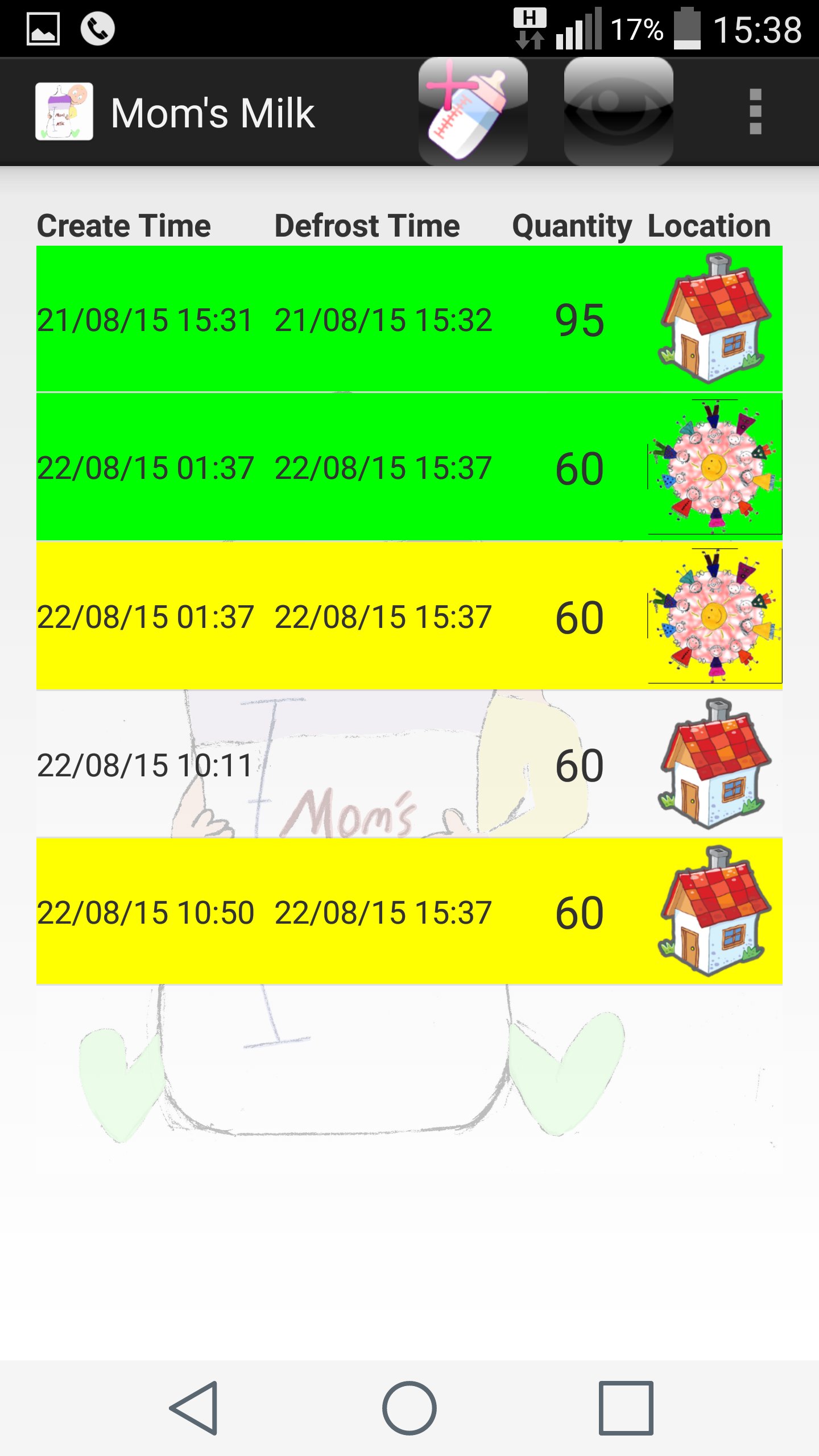
Task: Tap the eye view icon
Action: (x=618, y=112)
